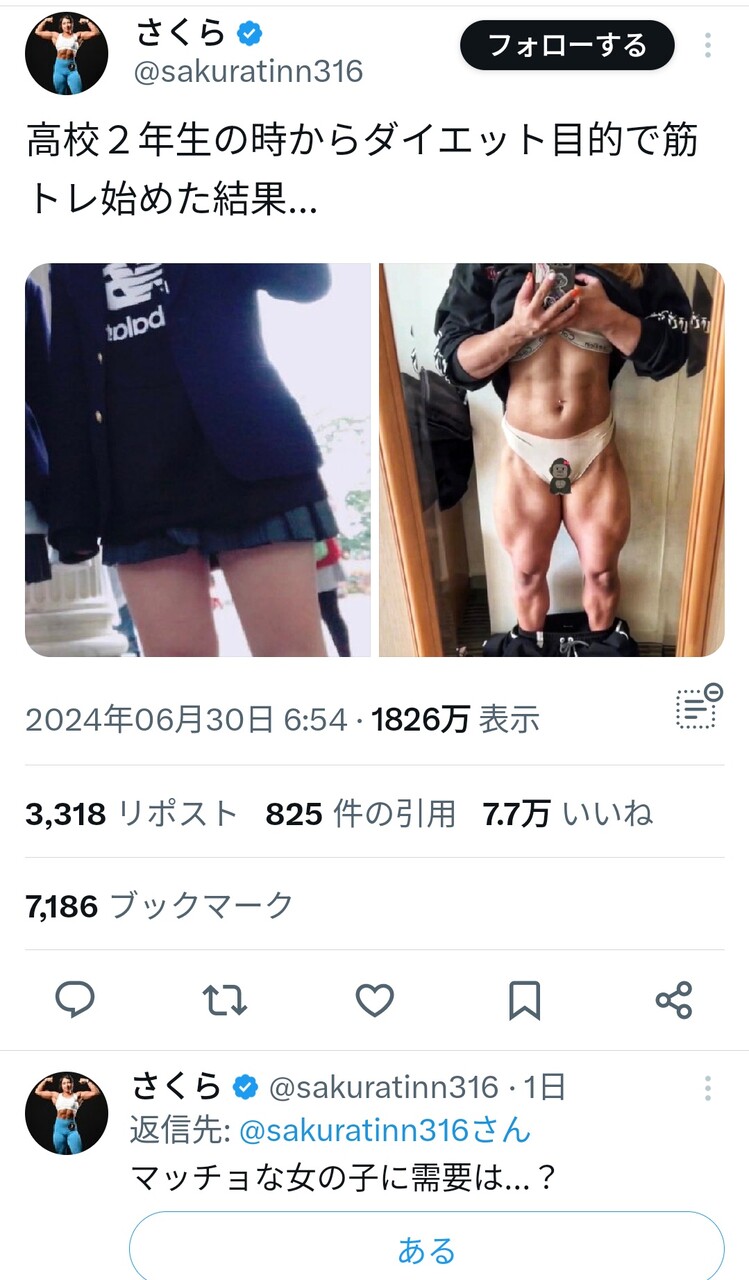
Task: Tap the フォローする follow button
Action: [567, 45]
